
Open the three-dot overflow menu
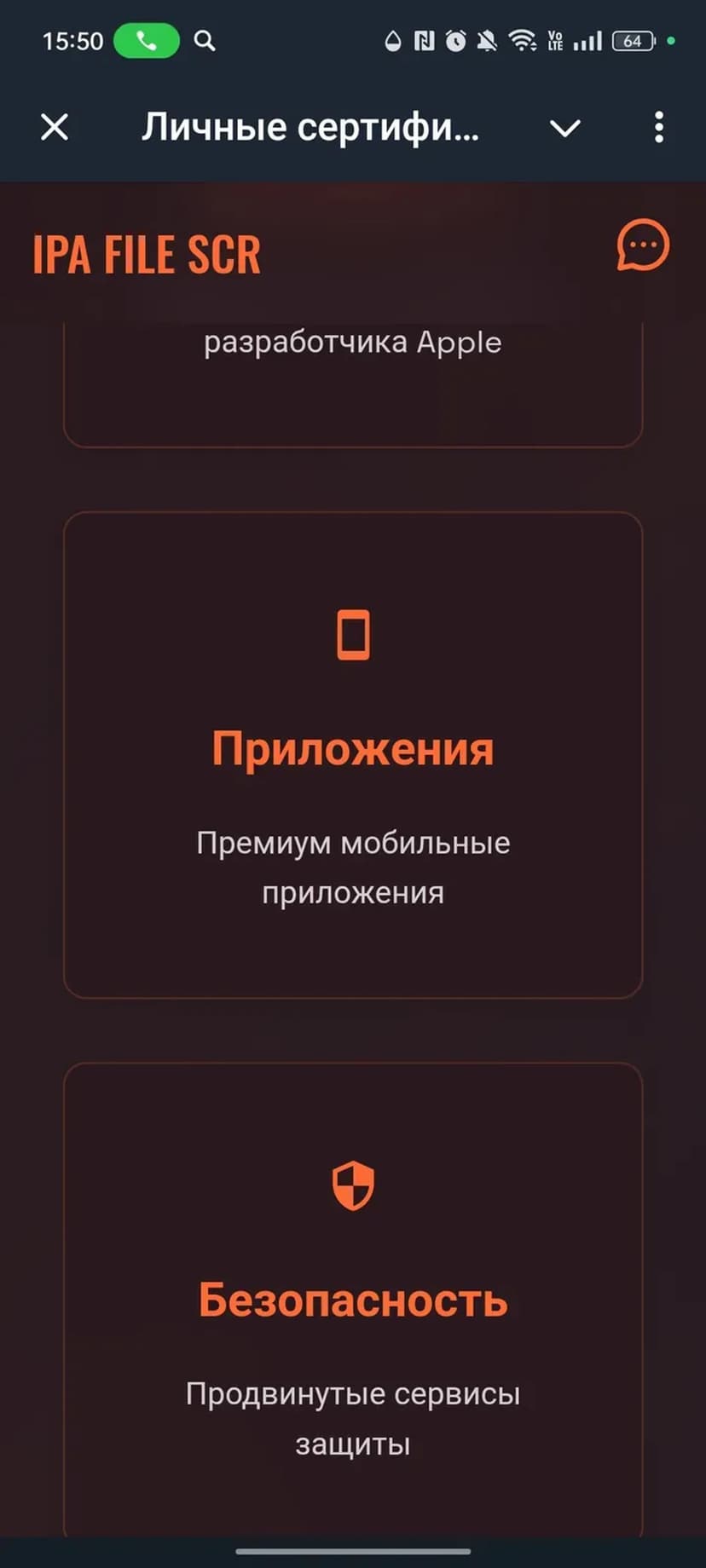658,128
